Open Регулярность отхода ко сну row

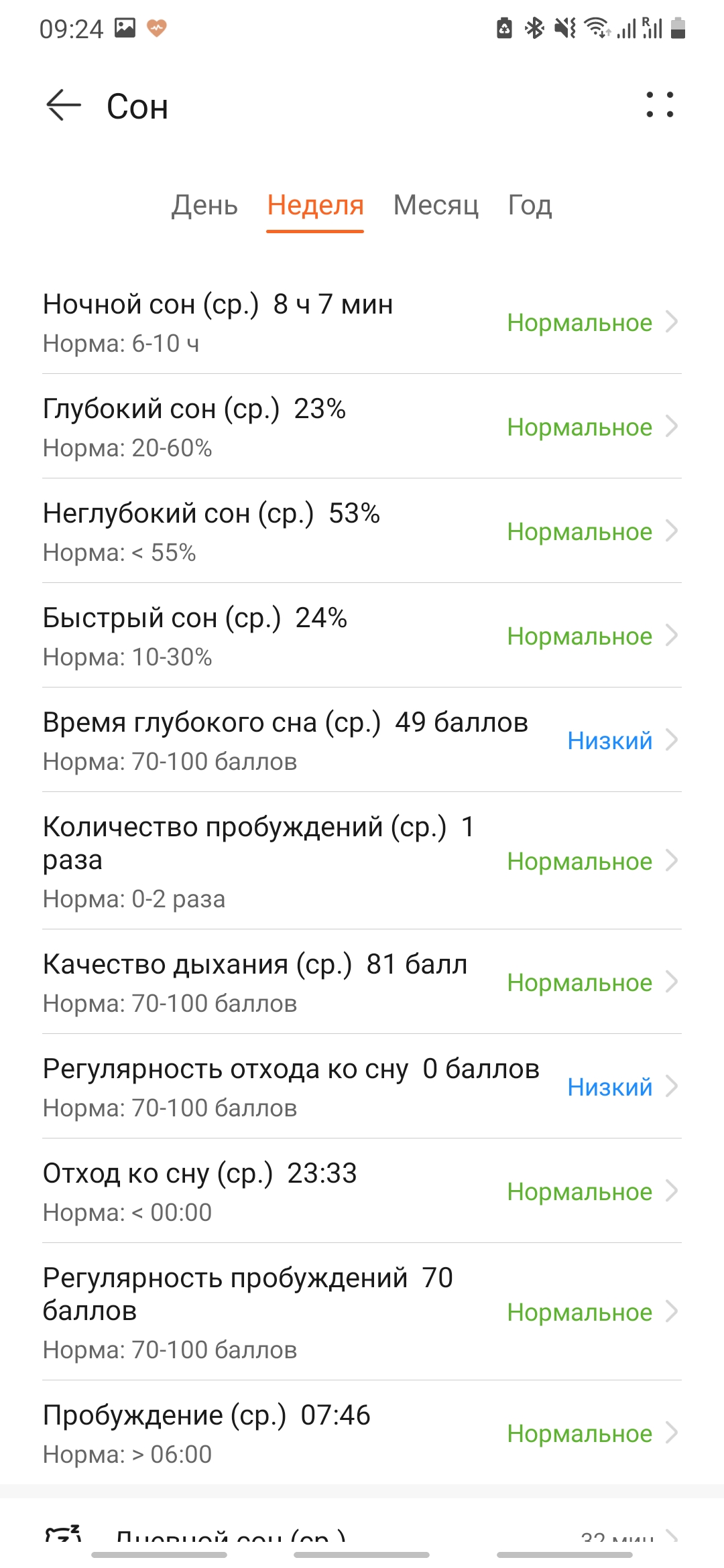[362, 1087]
